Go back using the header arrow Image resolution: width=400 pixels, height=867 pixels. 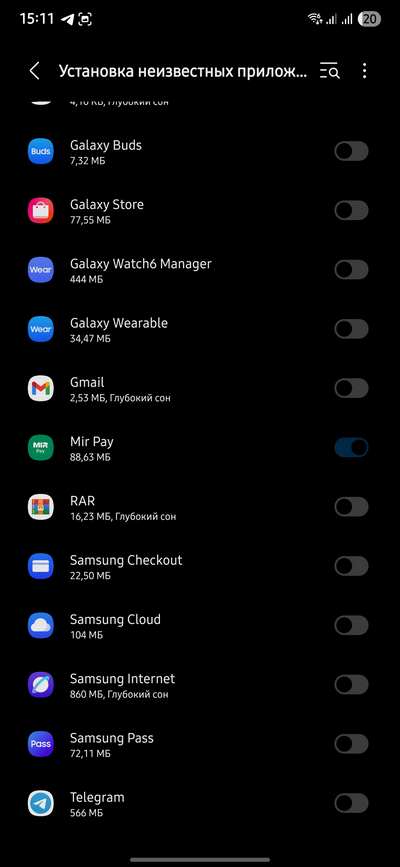click(x=34, y=71)
